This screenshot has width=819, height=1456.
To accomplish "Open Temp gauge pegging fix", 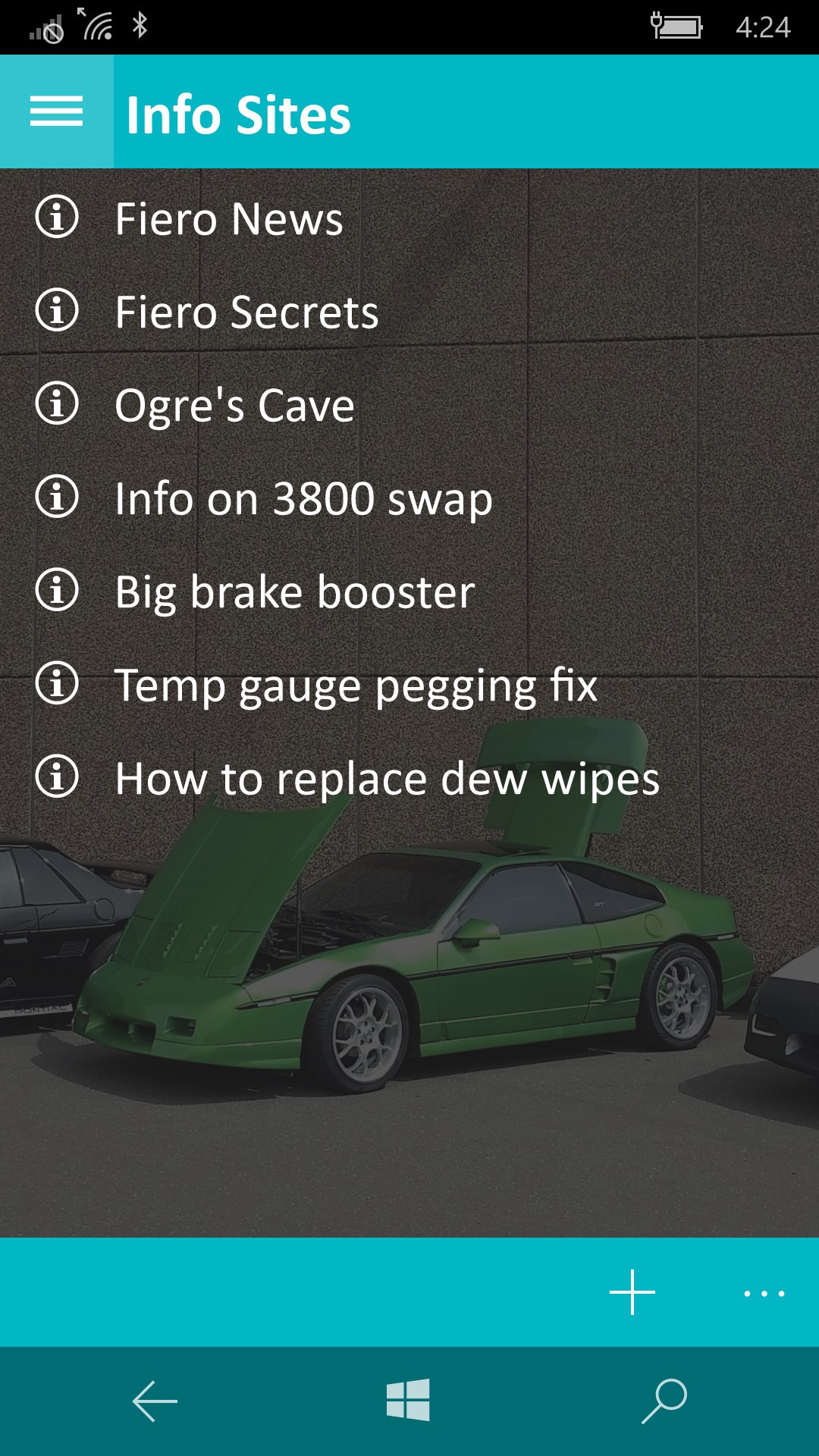I will (355, 685).
